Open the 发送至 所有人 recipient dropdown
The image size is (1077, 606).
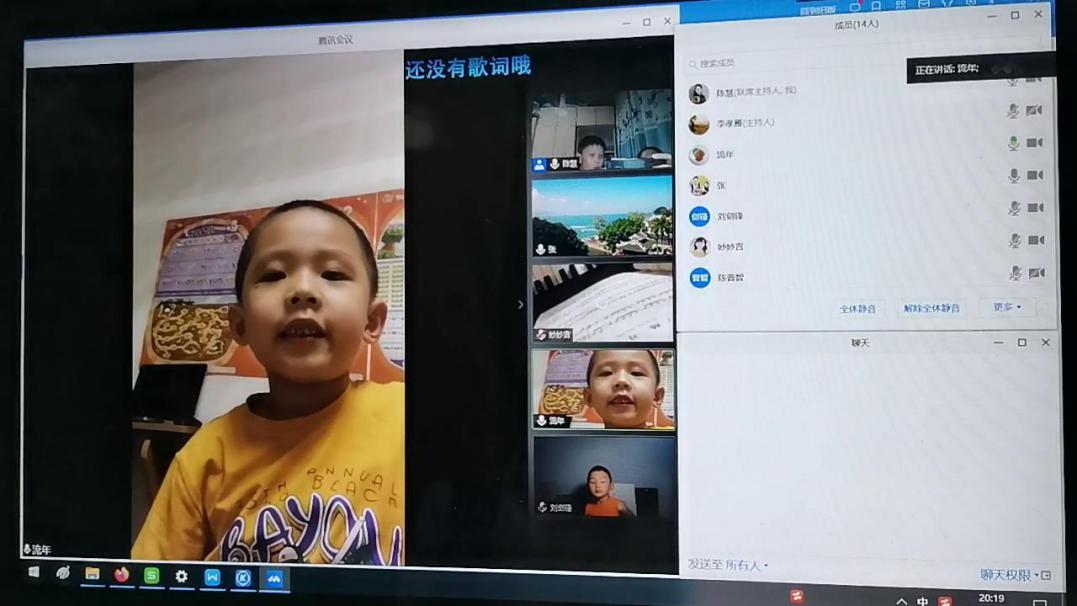click(x=728, y=565)
